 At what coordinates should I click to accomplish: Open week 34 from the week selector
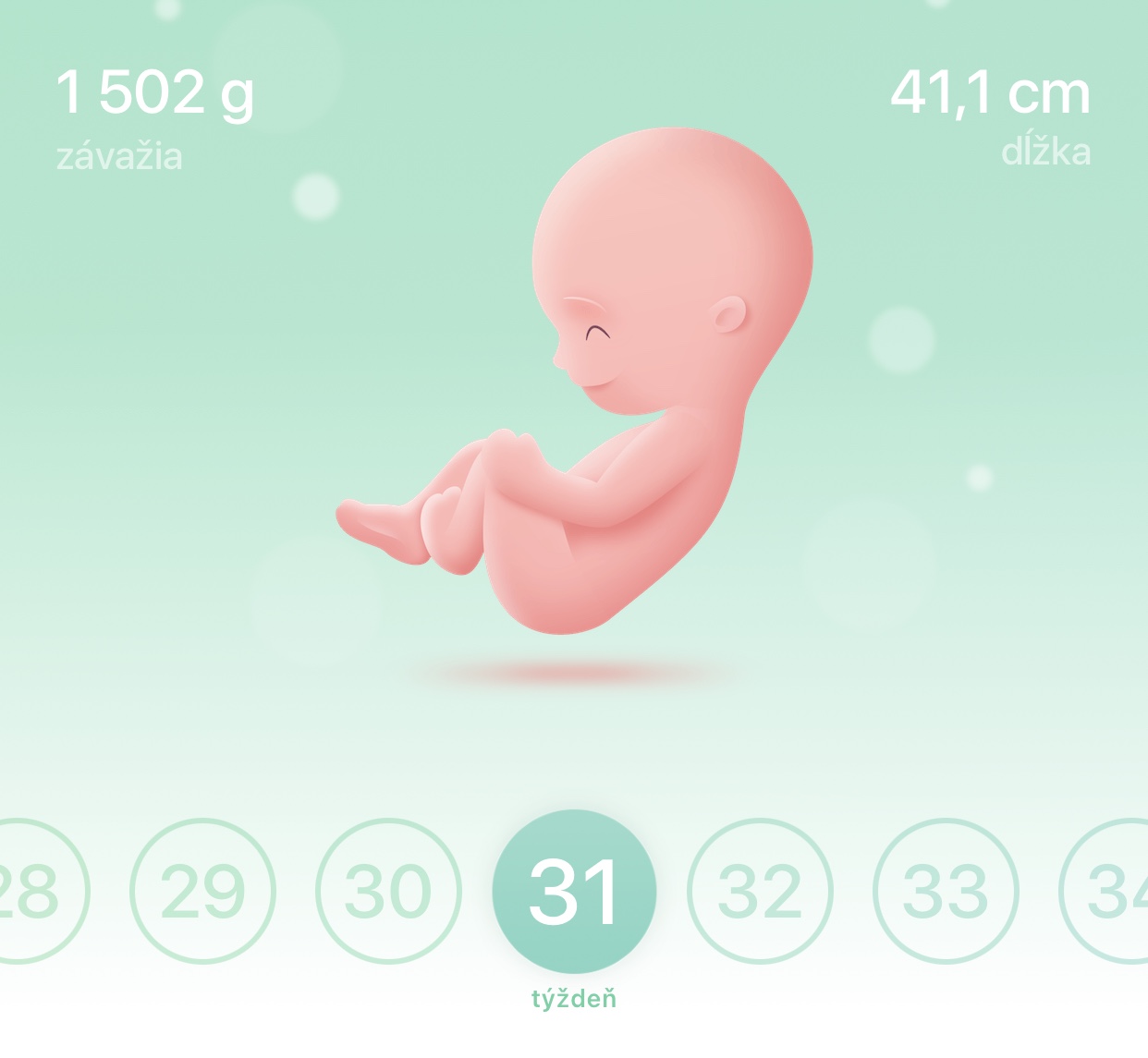pos(1111,891)
